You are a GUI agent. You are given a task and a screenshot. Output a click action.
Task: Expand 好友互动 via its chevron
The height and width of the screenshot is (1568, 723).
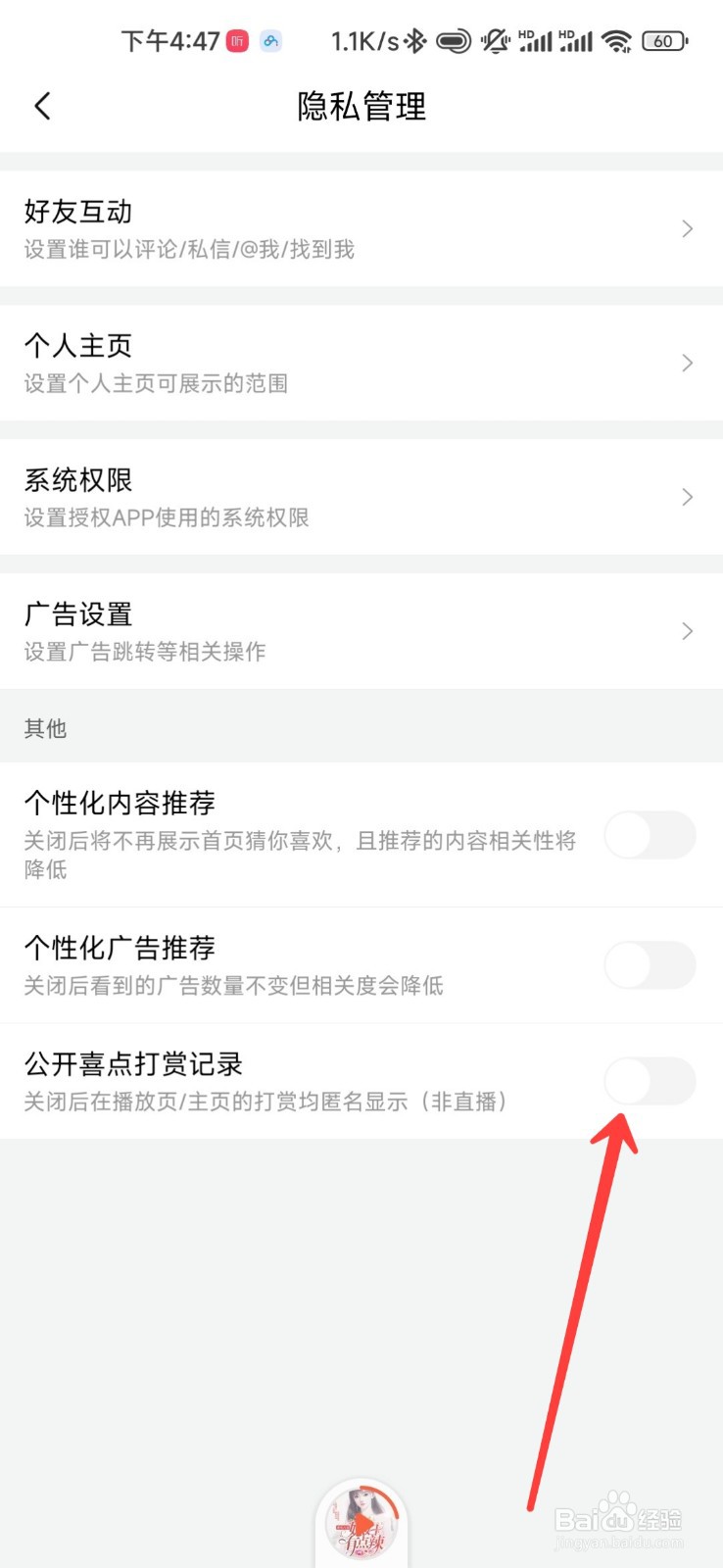[687, 228]
